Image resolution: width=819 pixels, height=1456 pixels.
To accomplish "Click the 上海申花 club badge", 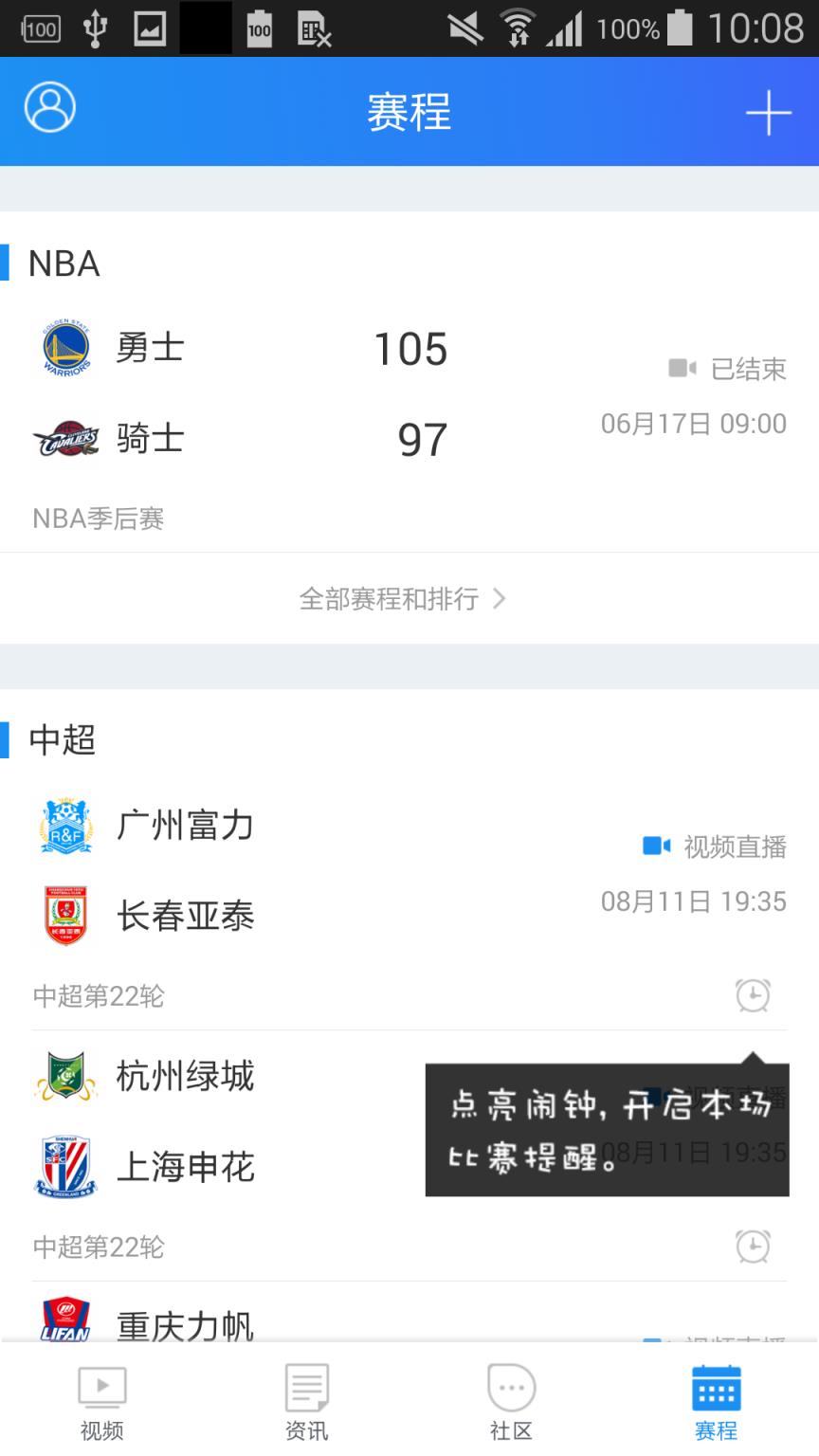I will coord(64,1165).
